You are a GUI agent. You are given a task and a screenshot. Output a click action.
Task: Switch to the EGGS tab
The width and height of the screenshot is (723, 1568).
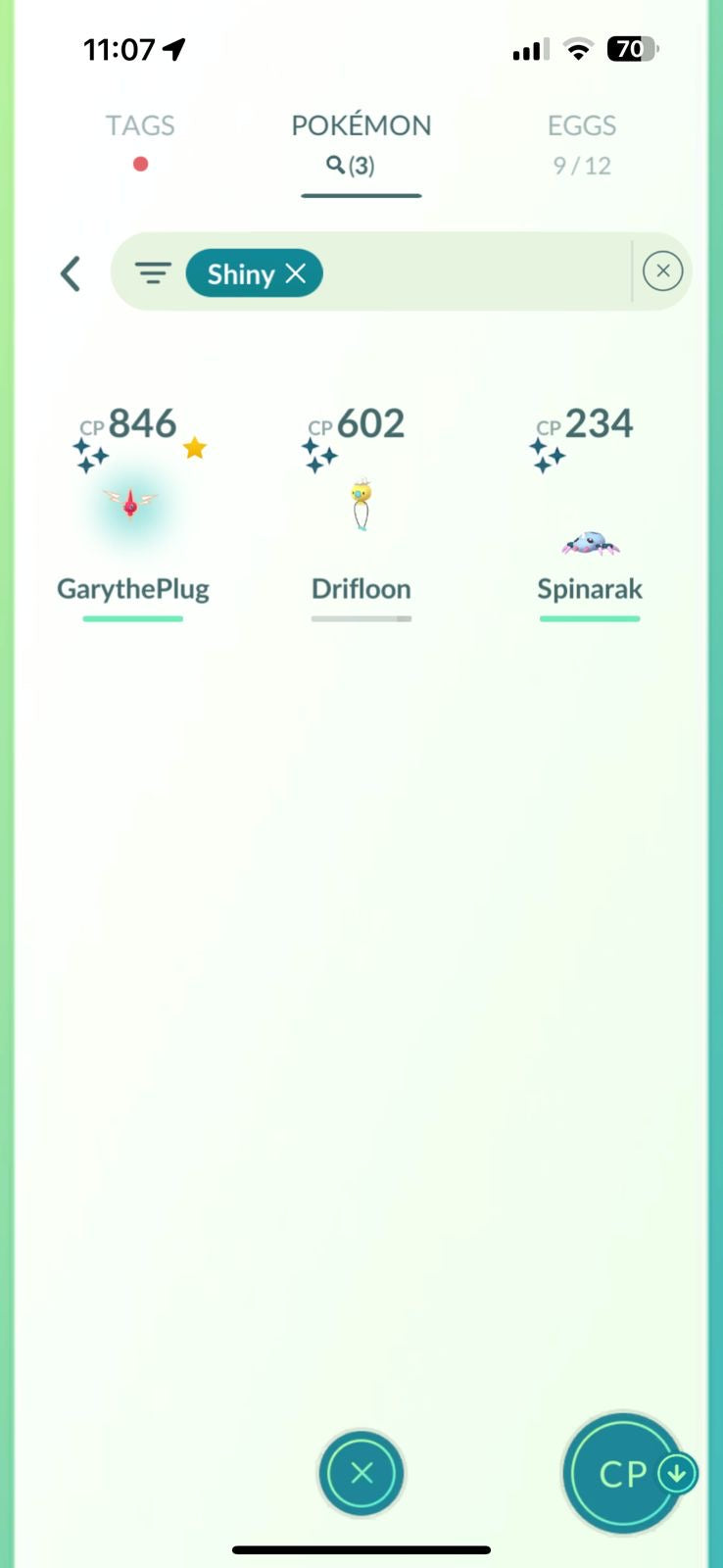point(582,125)
